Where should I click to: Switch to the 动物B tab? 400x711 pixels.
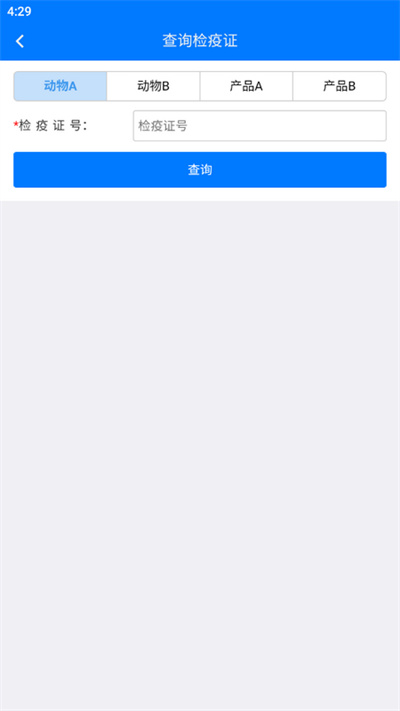(153, 86)
